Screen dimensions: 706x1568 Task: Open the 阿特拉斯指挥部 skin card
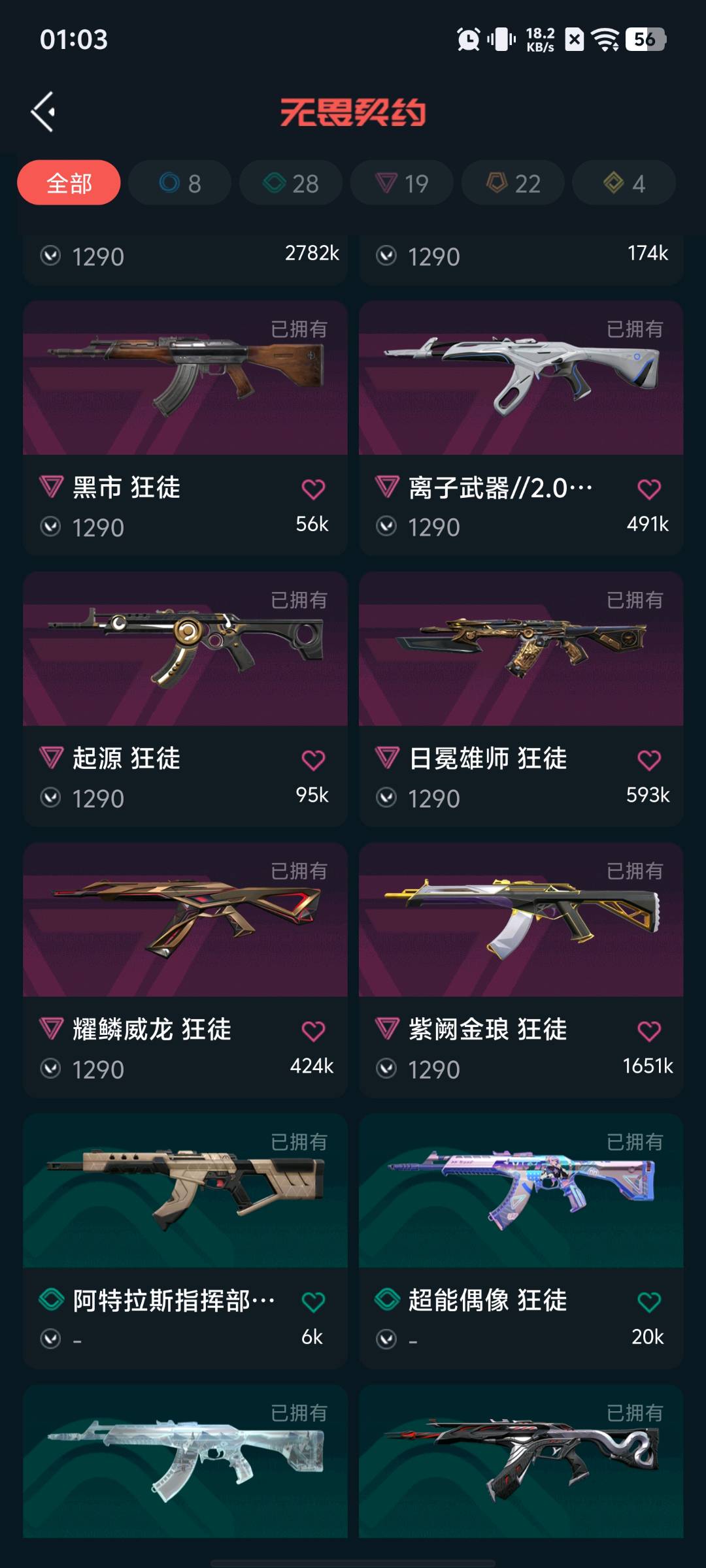tap(185, 1241)
